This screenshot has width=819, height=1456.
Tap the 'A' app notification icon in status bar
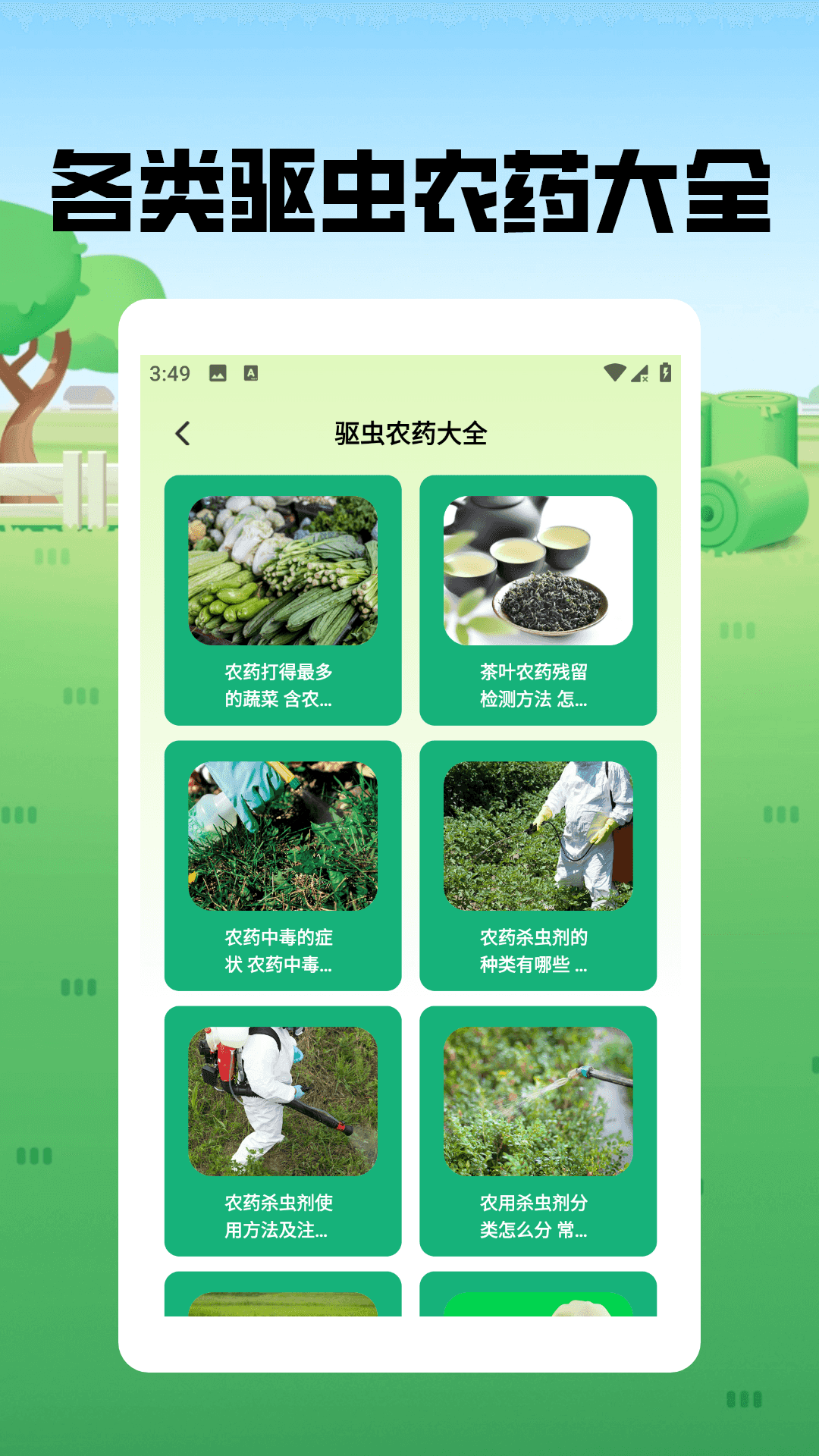pyautogui.click(x=250, y=372)
